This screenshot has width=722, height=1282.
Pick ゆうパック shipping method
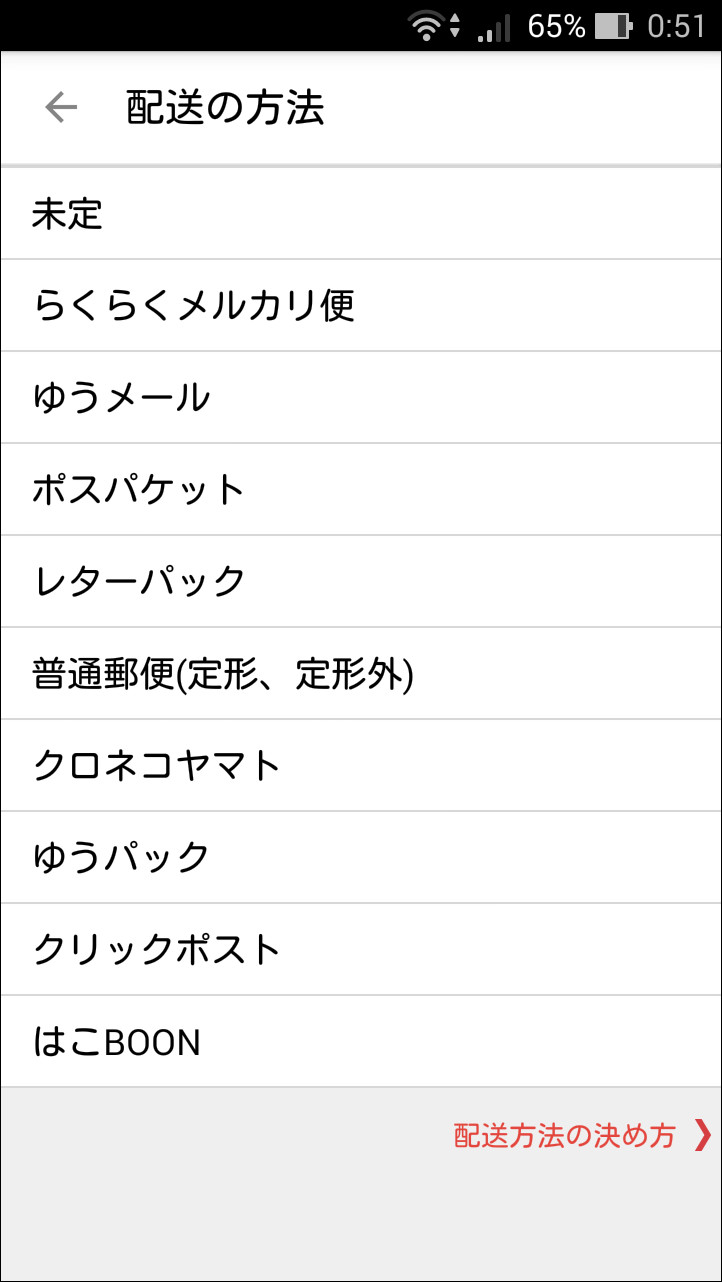click(x=360, y=856)
